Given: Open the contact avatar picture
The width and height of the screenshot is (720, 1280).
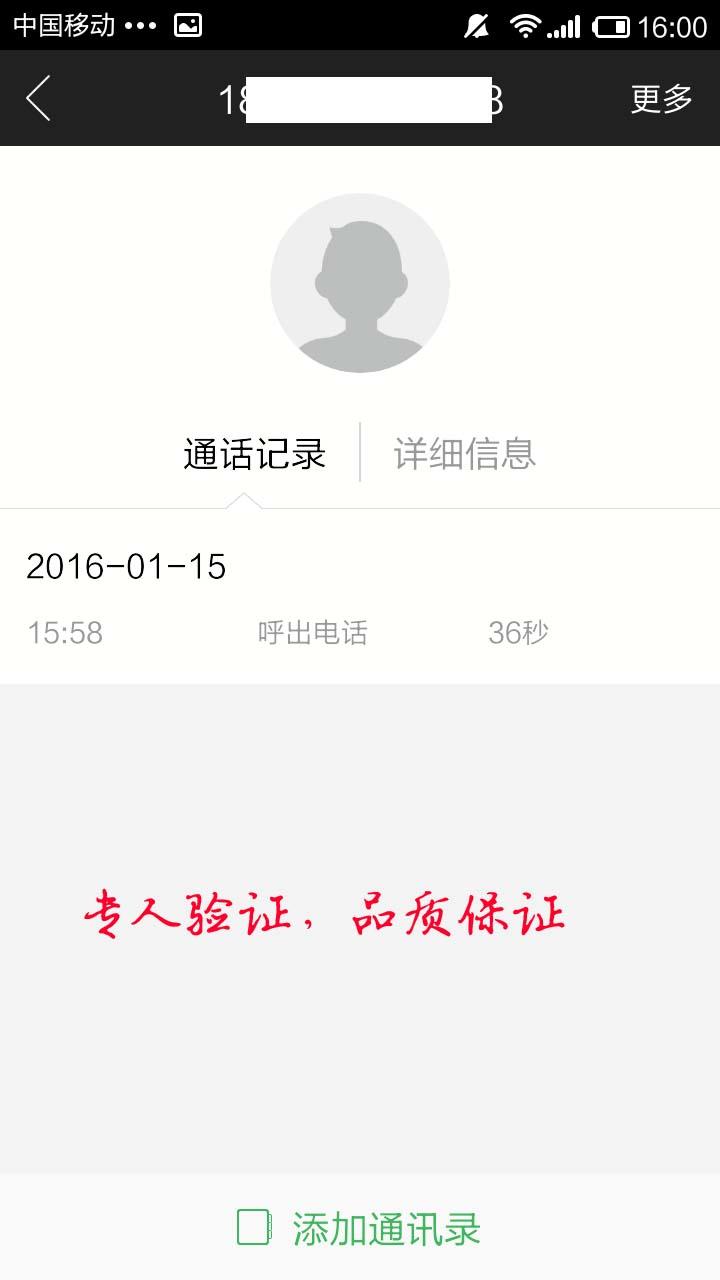Looking at the screenshot, I should 360,283.
